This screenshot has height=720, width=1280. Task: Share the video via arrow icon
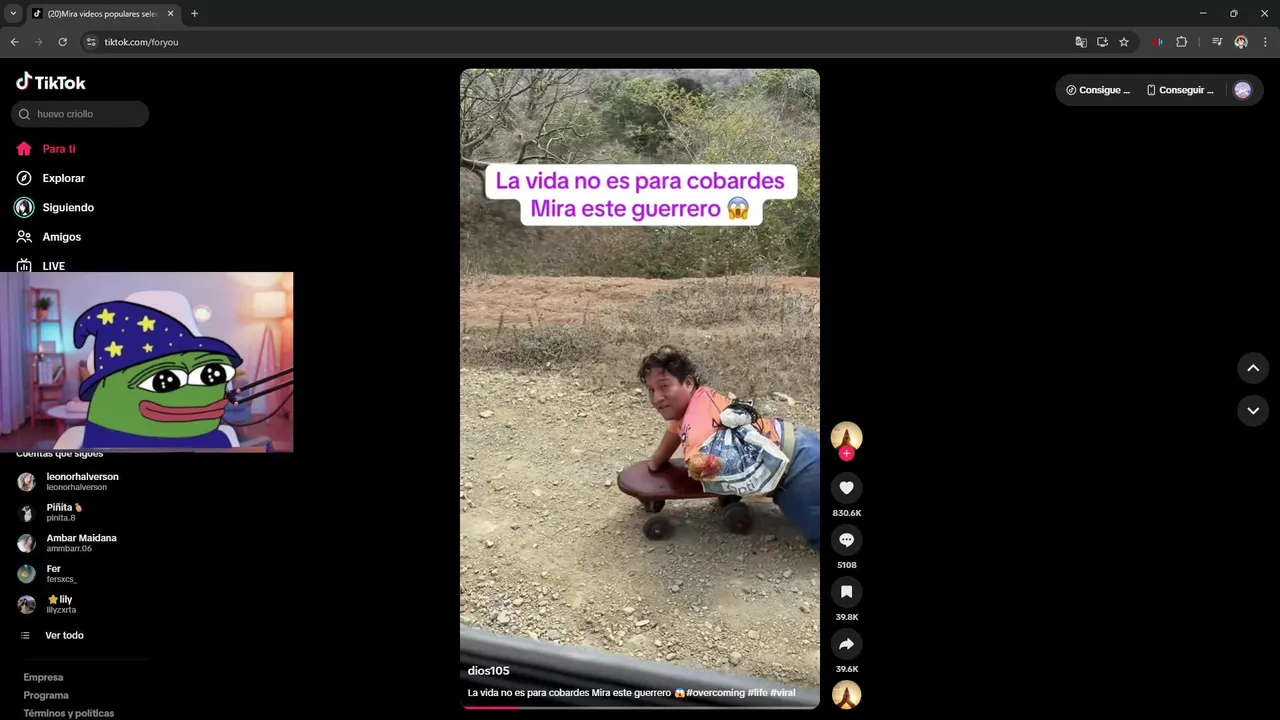846,644
